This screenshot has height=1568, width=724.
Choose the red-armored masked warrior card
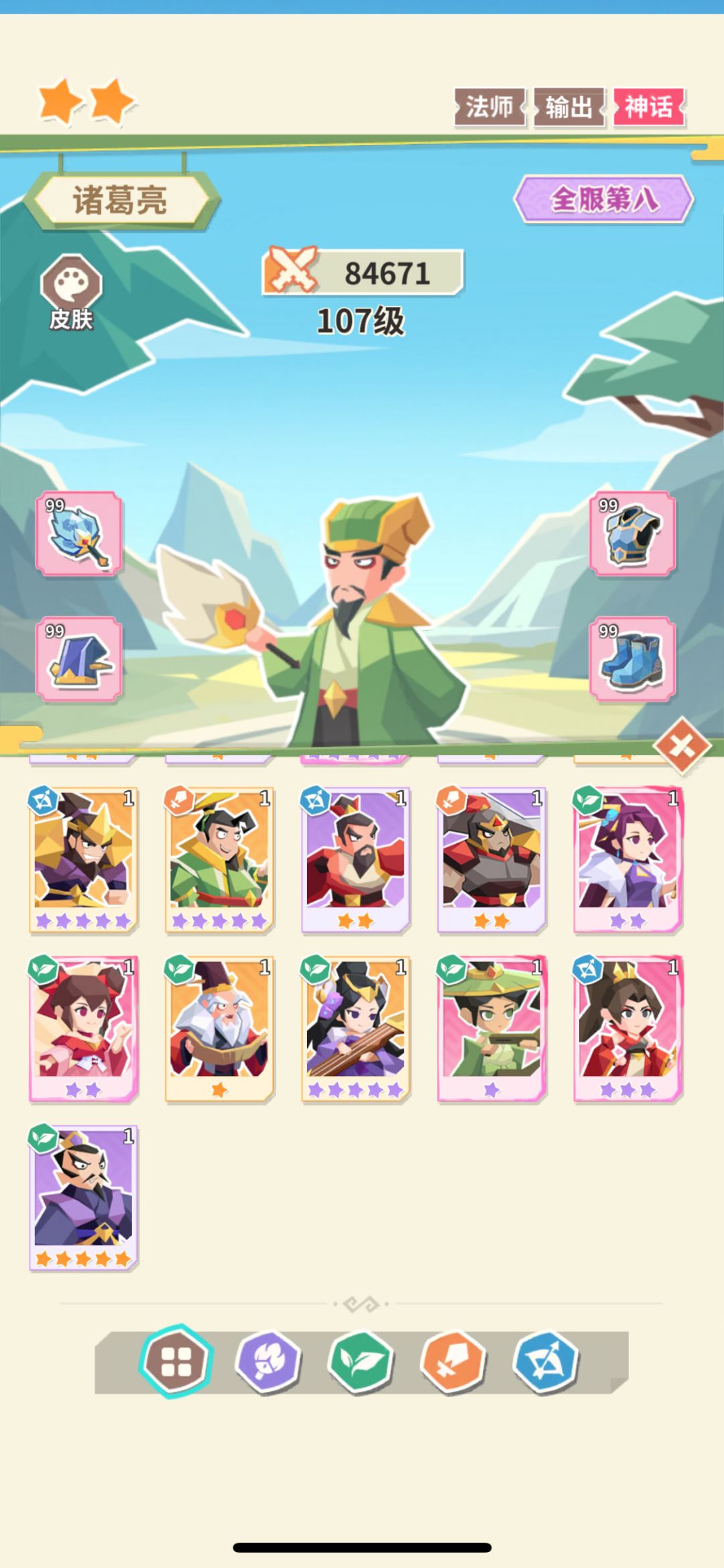pyautogui.click(x=491, y=859)
